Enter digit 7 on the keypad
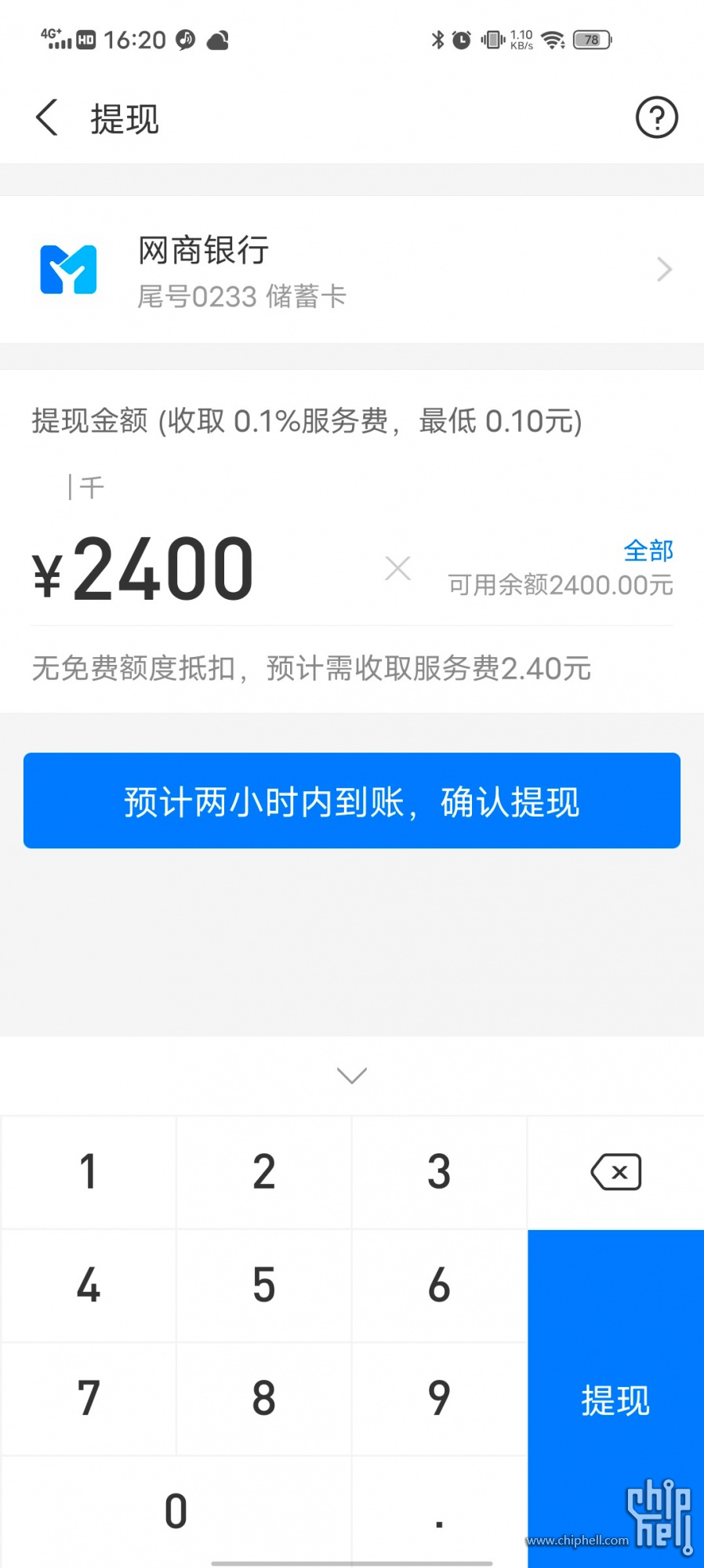The image size is (704, 1568). [89, 1399]
